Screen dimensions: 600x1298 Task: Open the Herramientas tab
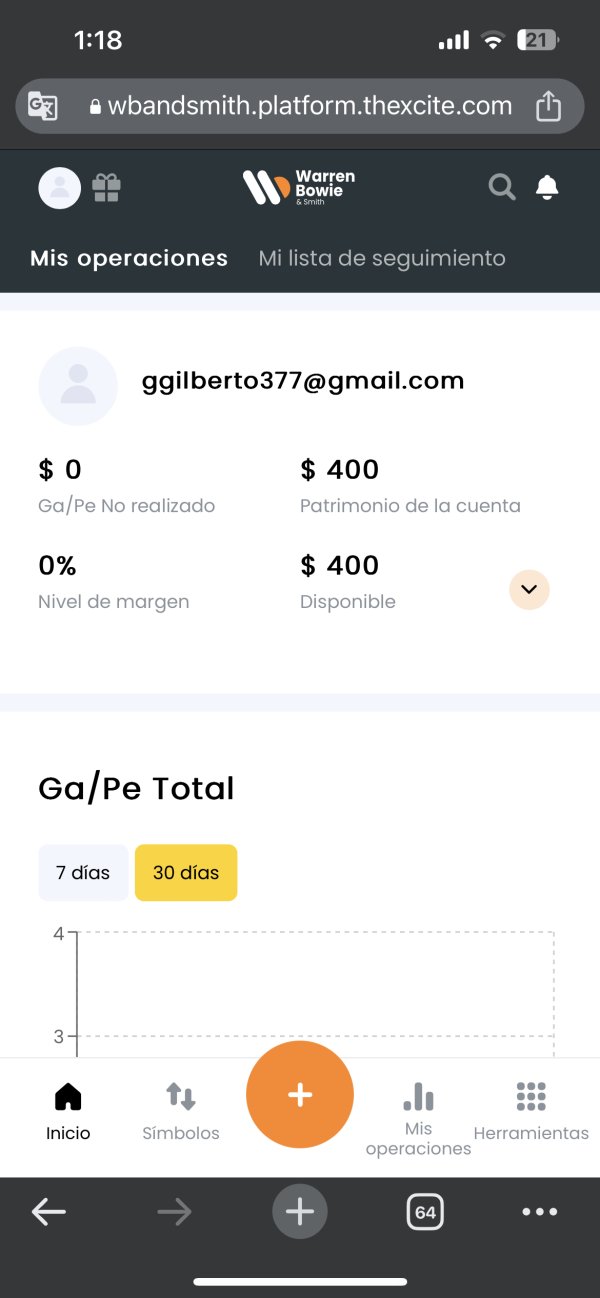point(531,1111)
